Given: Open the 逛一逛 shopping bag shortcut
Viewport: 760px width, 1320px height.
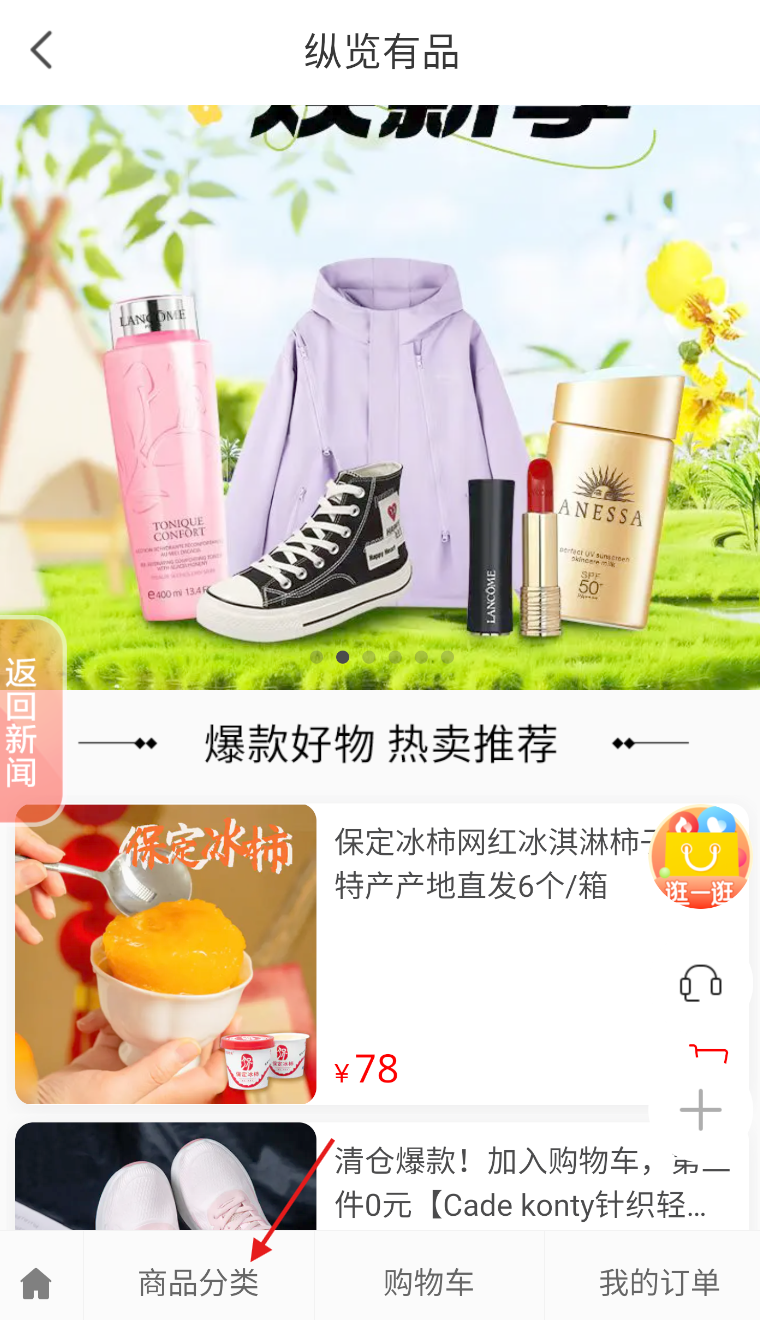Looking at the screenshot, I should tap(700, 857).
